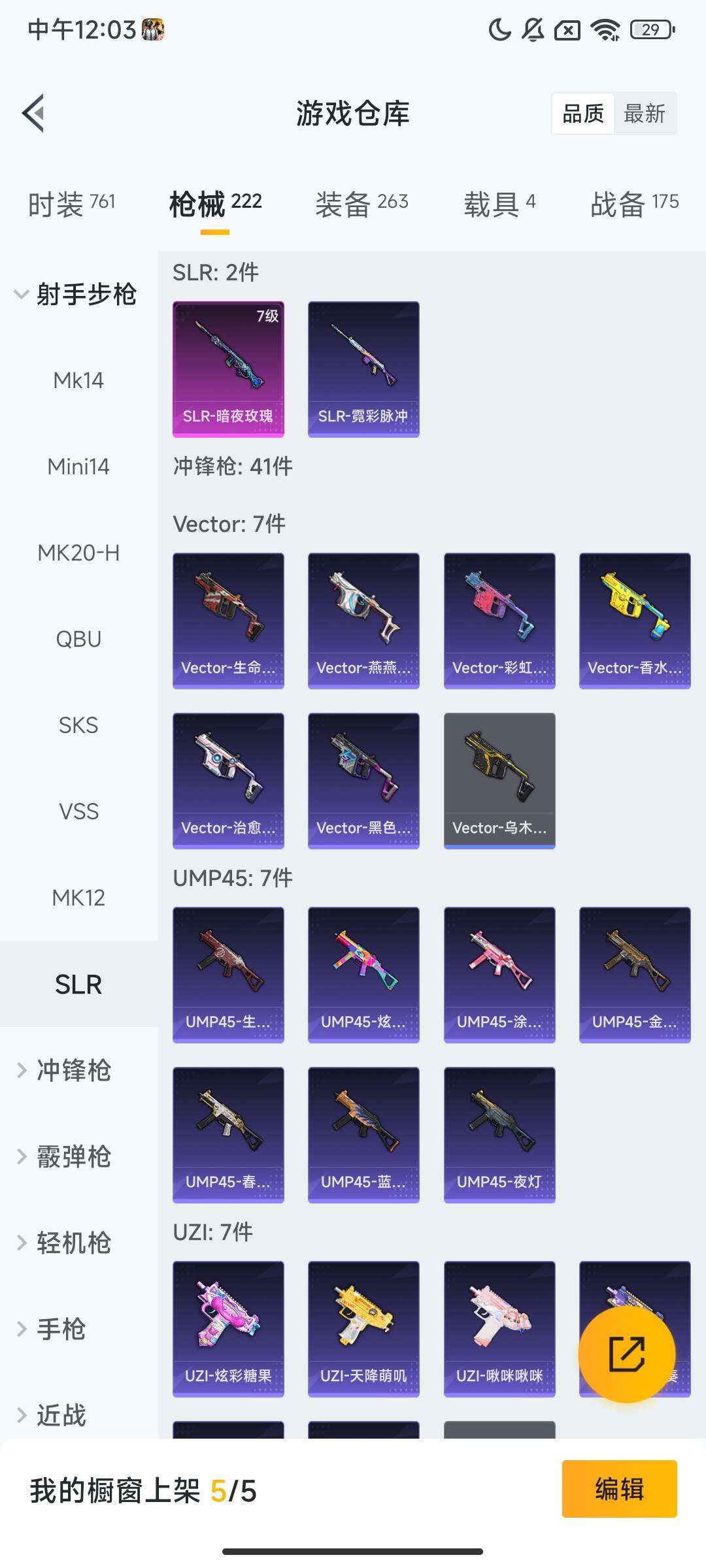Go back using the top-left arrow
Image resolution: width=706 pixels, height=1568 pixels.
[x=34, y=113]
